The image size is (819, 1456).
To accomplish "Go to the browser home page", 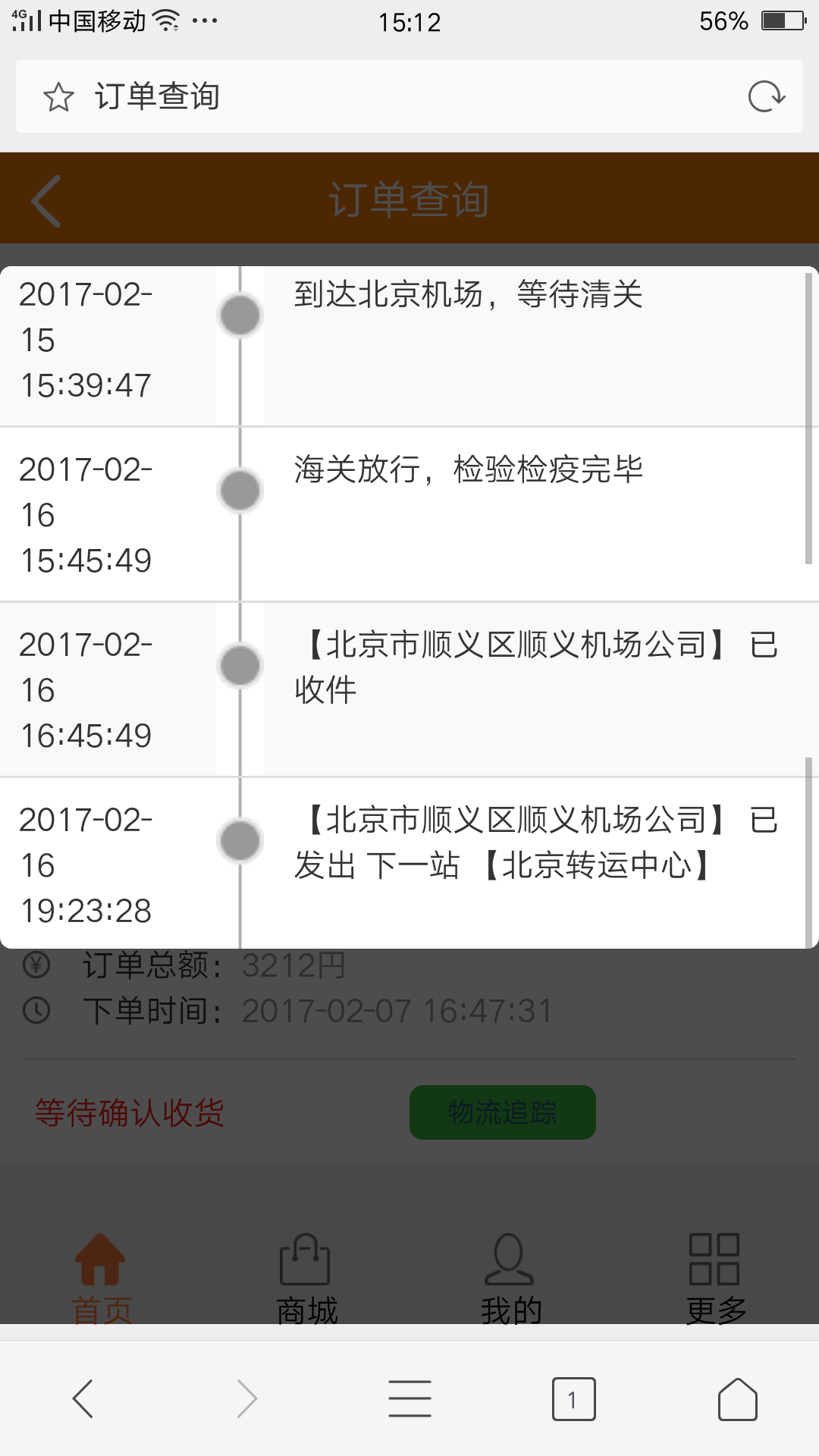I will (738, 1398).
